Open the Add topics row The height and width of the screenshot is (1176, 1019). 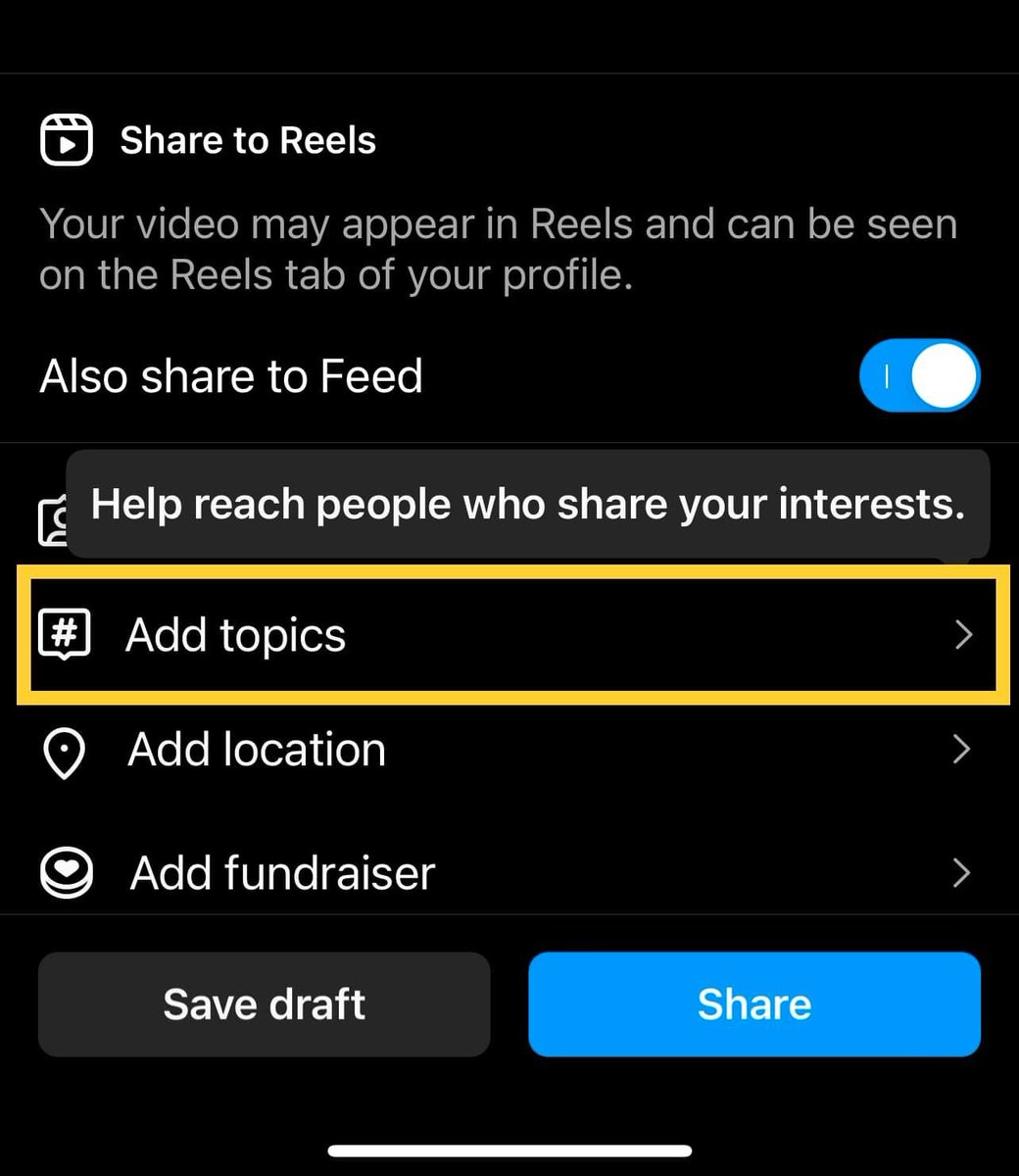[511, 637]
